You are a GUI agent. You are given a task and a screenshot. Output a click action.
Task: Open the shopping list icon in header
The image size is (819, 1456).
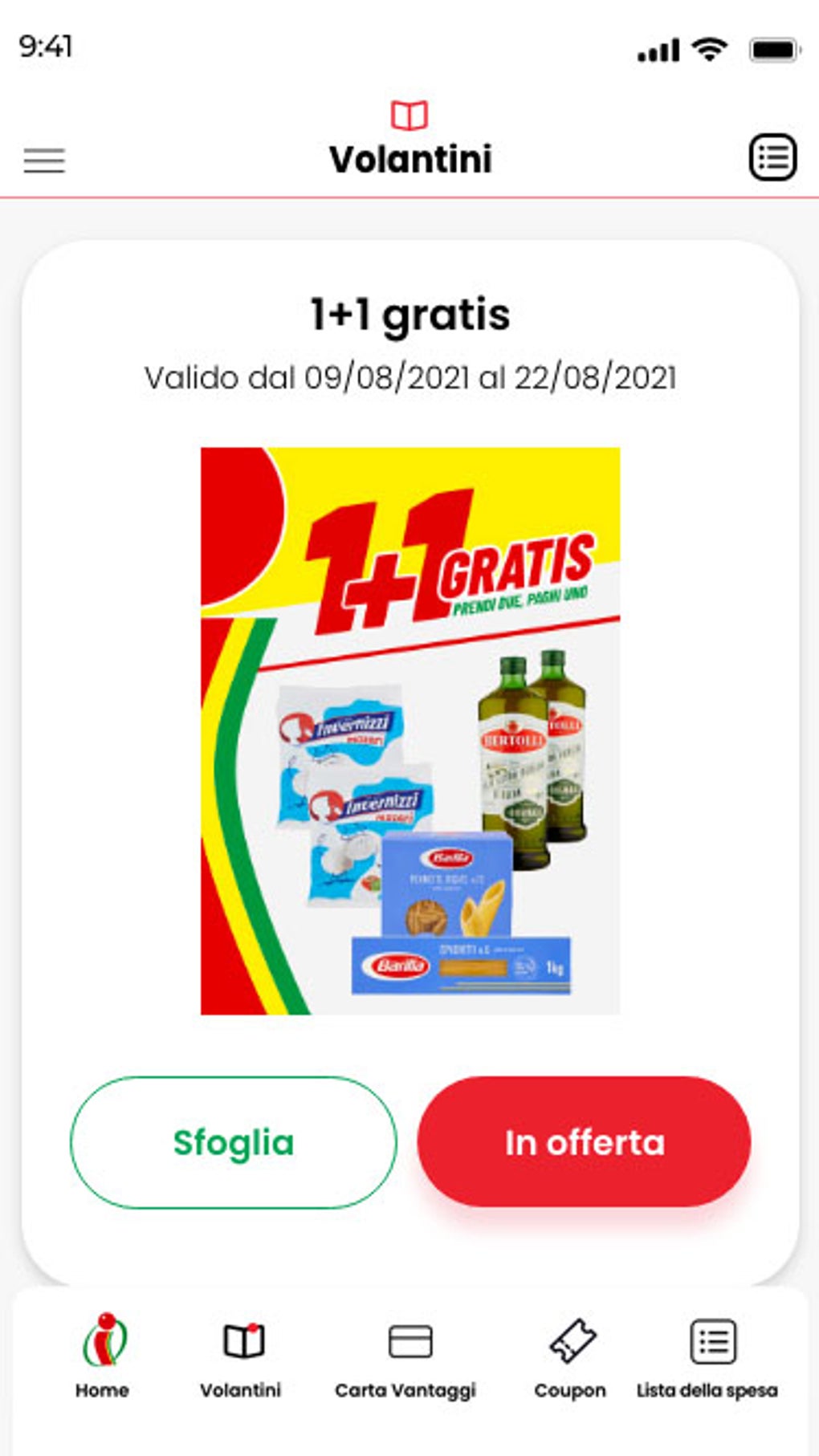(772, 157)
